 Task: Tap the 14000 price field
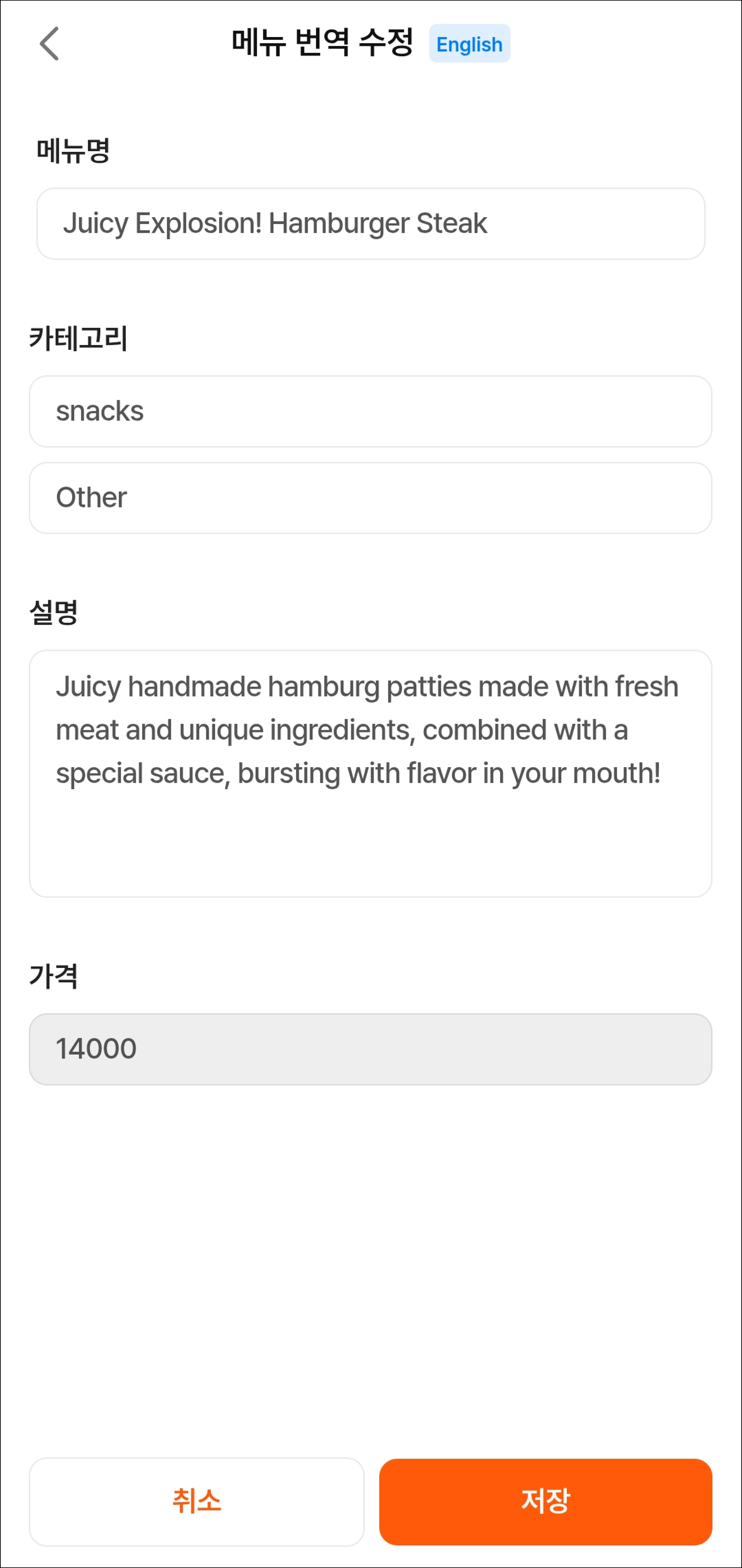click(370, 1050)
